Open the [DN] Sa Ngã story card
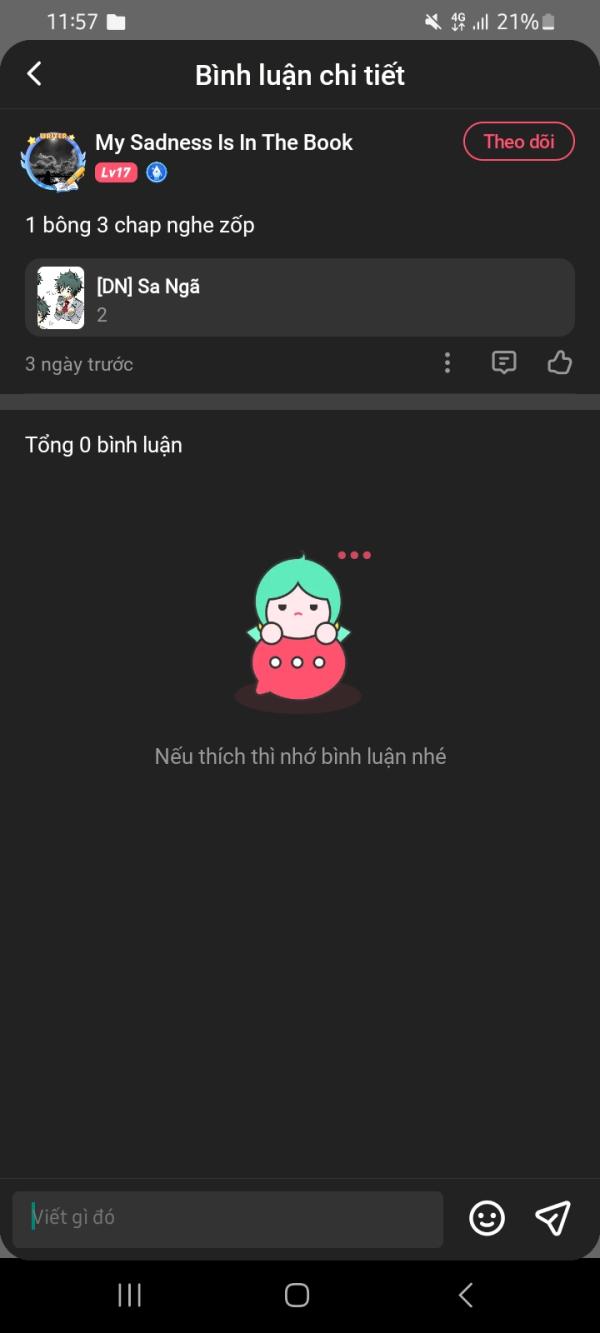Screen dimensions: 600x1333 pos(300,298)
